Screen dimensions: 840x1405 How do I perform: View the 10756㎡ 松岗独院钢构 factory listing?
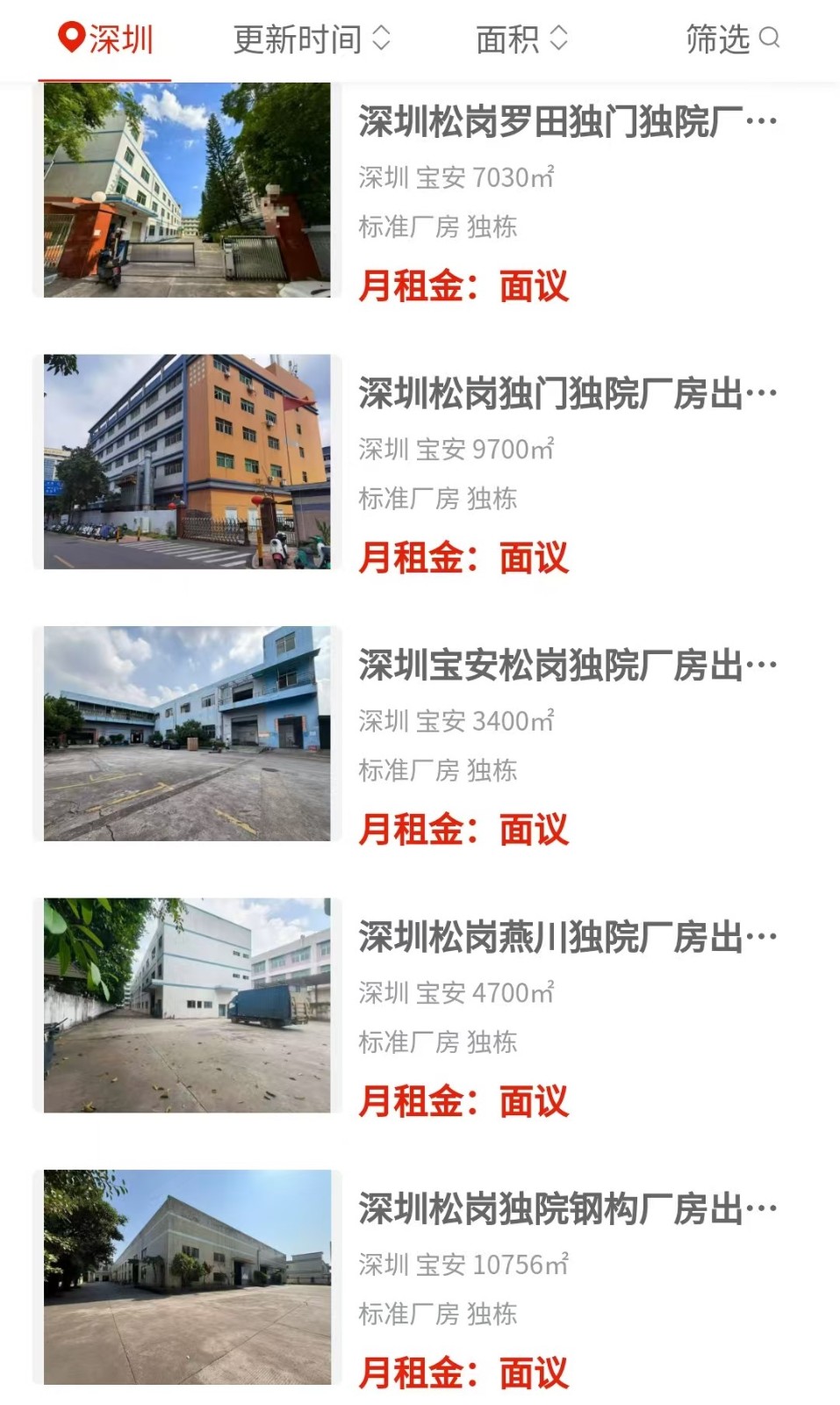pyautogui.click(x=567, y=1210)
